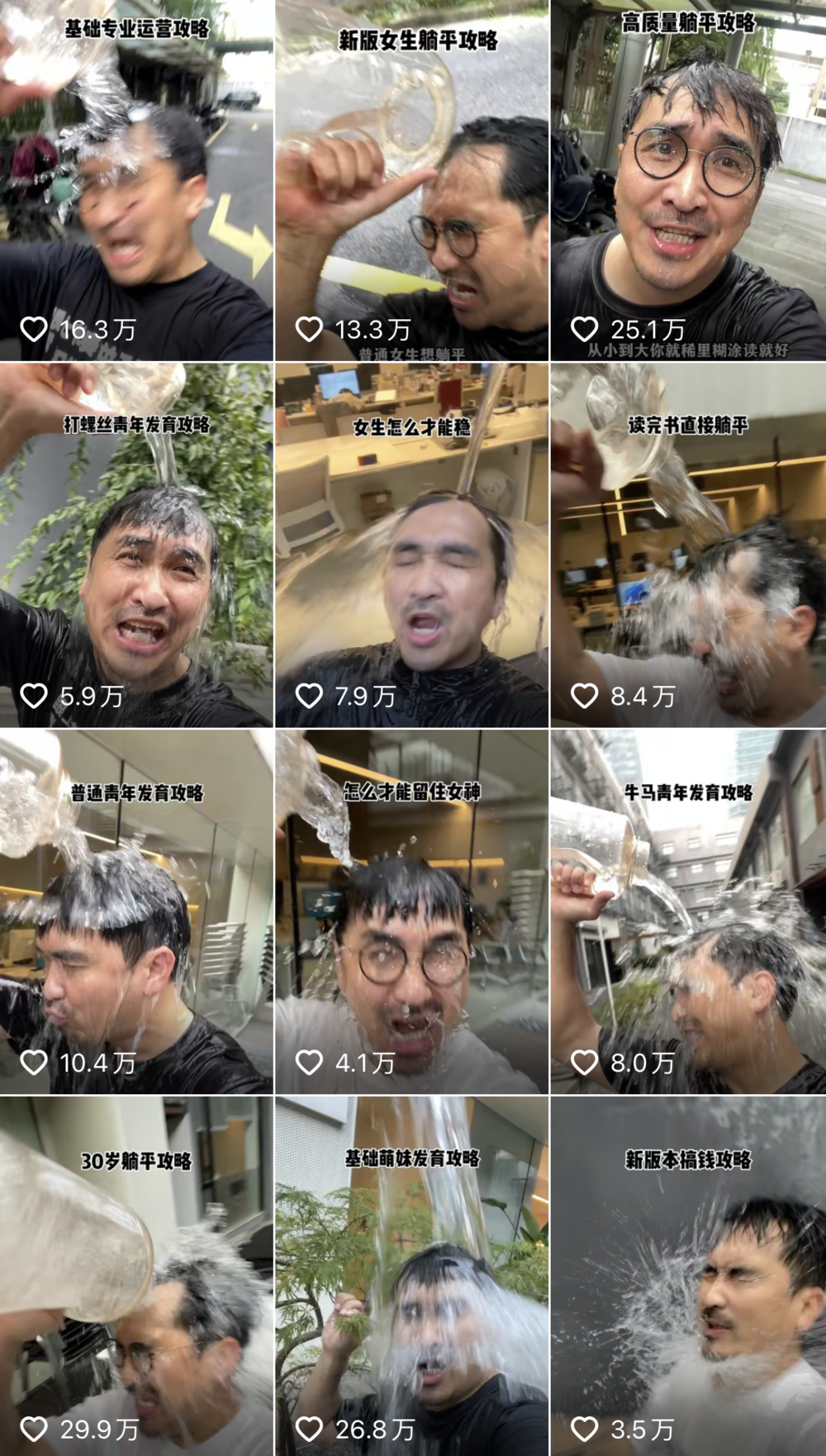Open the 高质量躺平攻略 video thumbnail

[686, 182]
